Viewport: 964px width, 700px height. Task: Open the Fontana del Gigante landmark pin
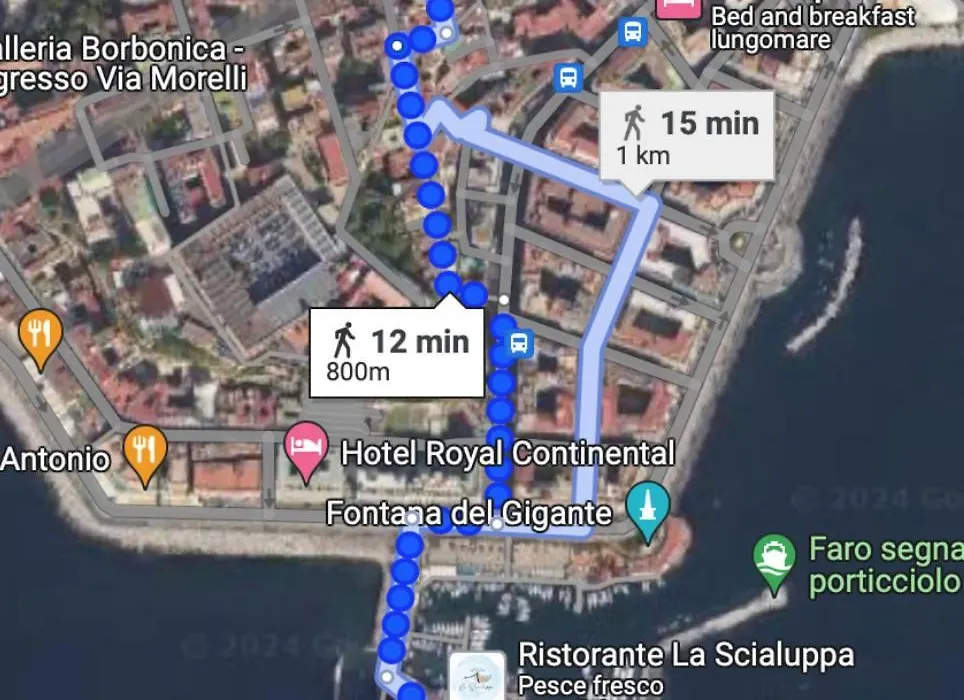click(648, 511)
